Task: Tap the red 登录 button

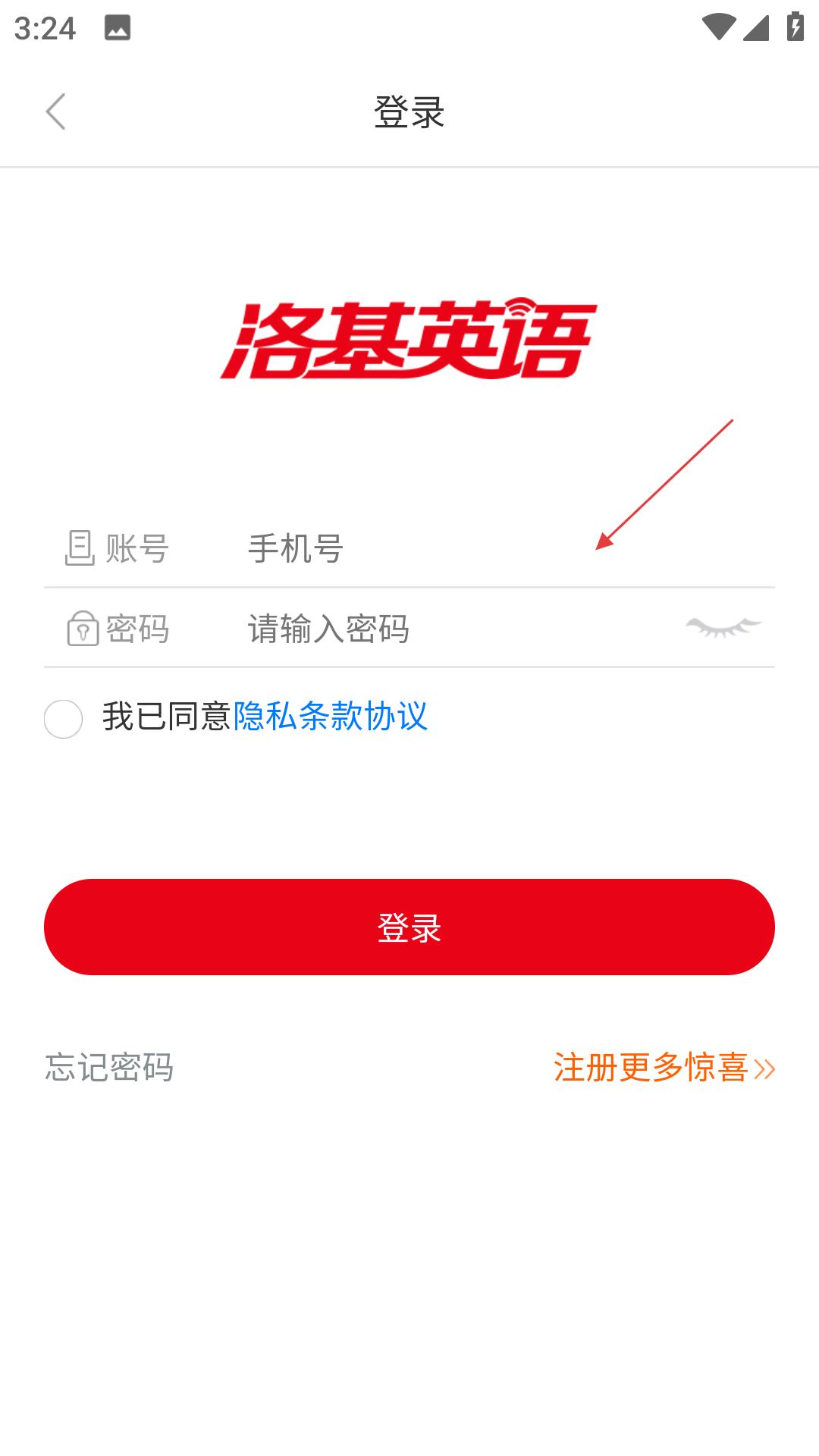Action: (409, 927)
